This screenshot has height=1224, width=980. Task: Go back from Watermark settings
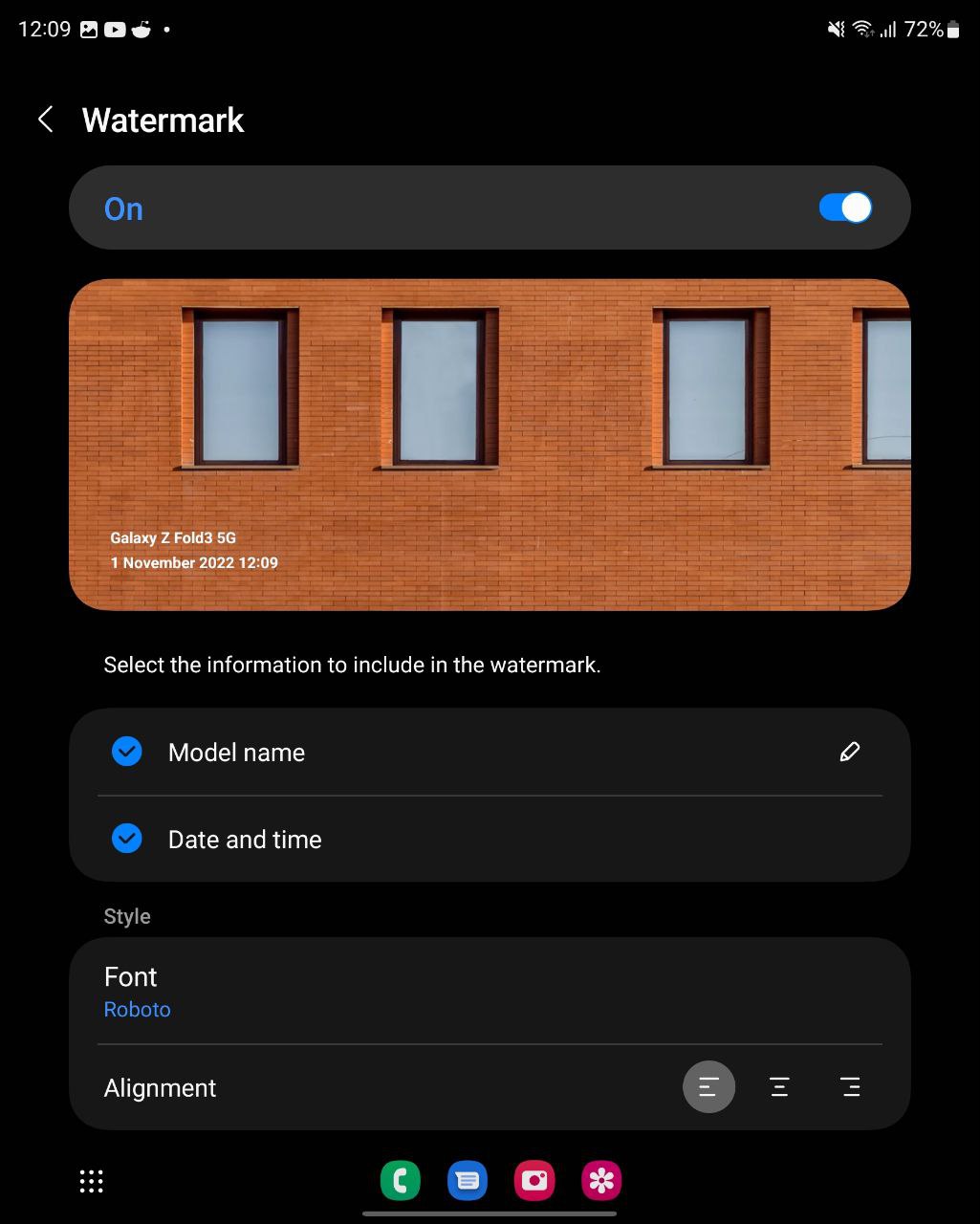click(45, 120)
